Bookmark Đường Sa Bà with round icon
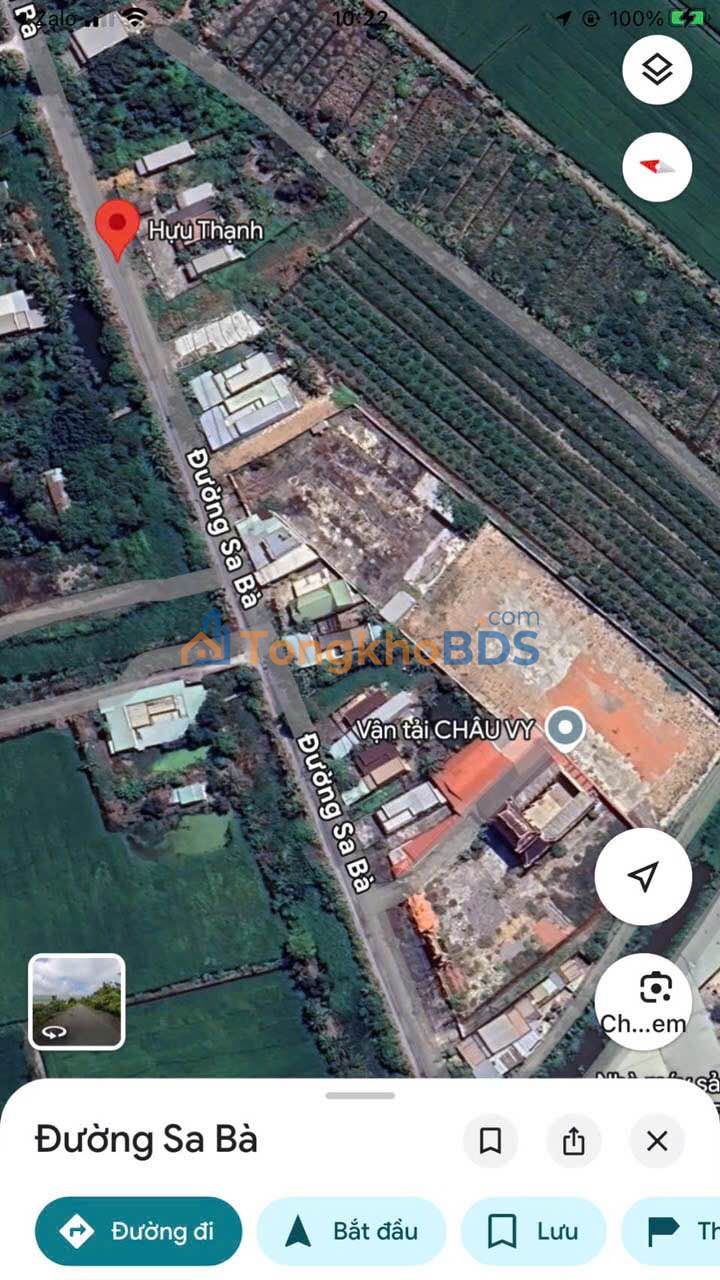This screenshot has height=1280, width=720. [x=490, y=1141]
